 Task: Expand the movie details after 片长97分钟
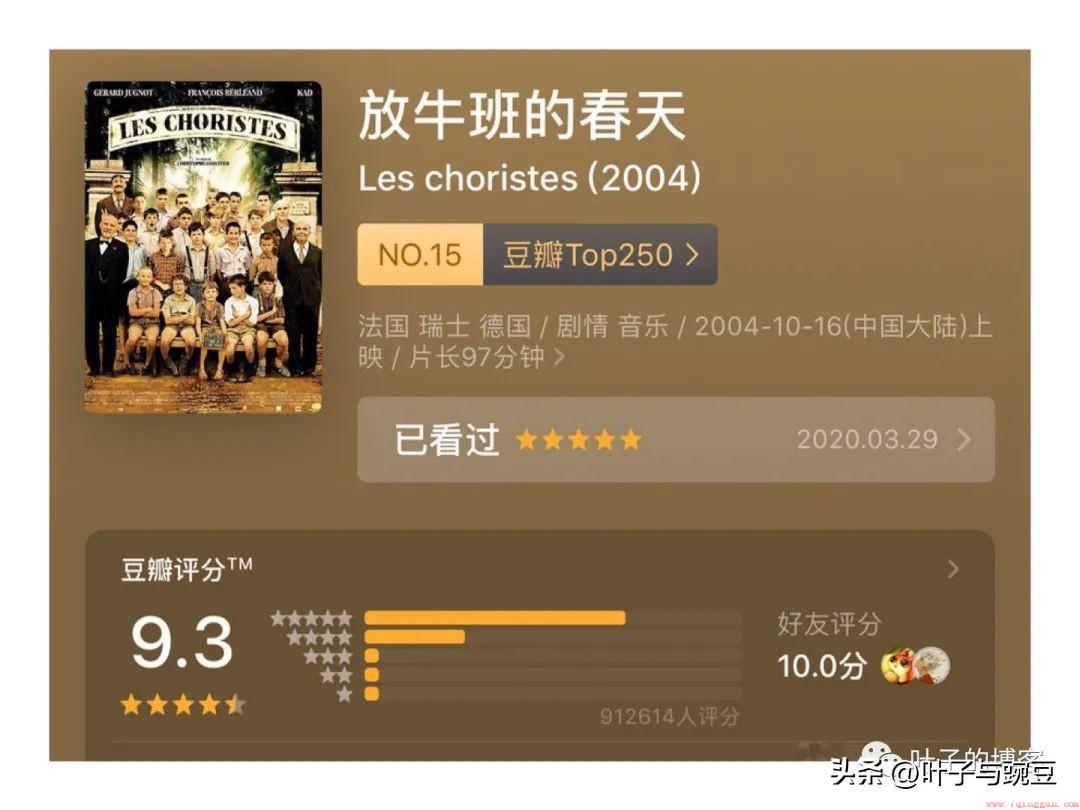[x=559, y=357]
